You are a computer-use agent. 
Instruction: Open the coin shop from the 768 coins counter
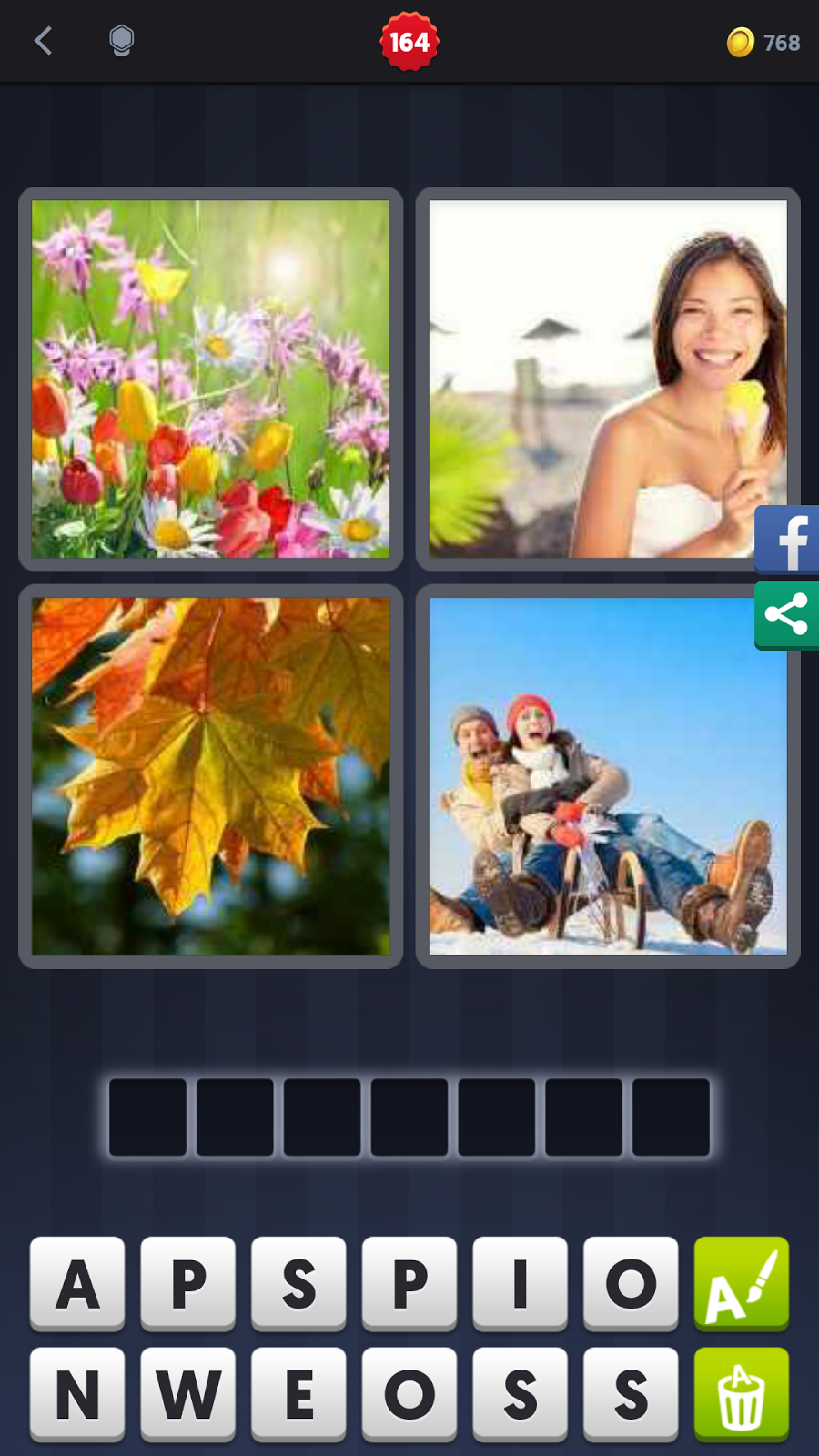pyautogui.click(x=763, y=43)
